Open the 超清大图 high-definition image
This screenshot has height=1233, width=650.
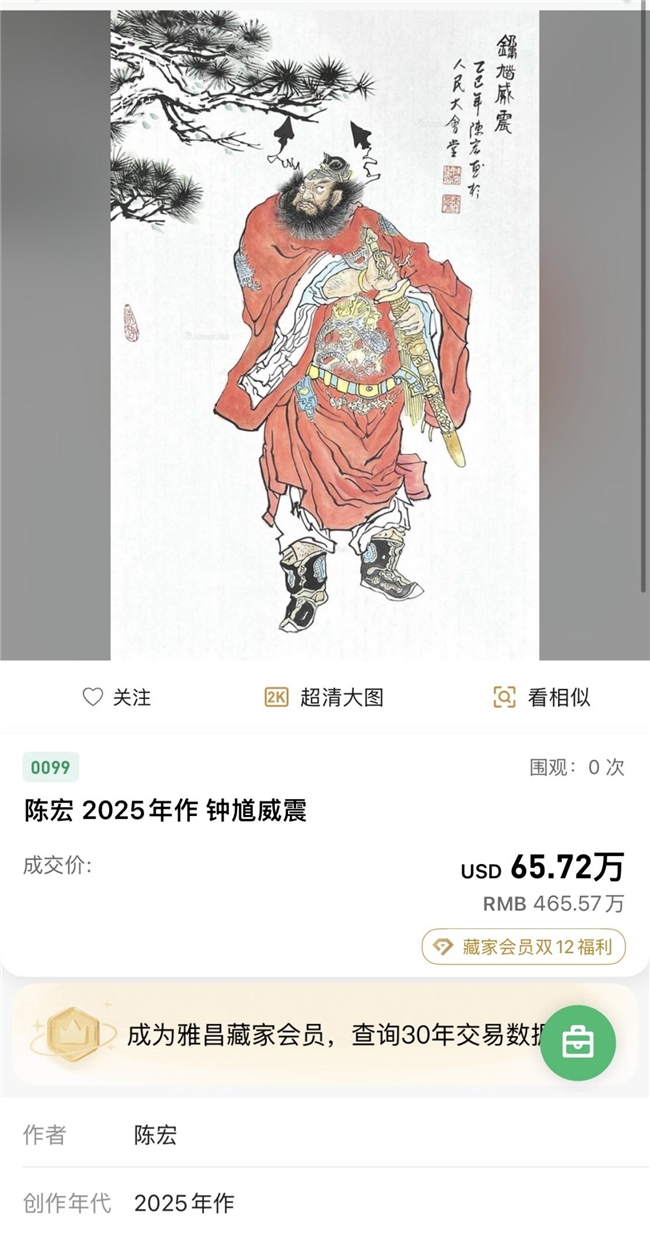(x=324, y=697)
